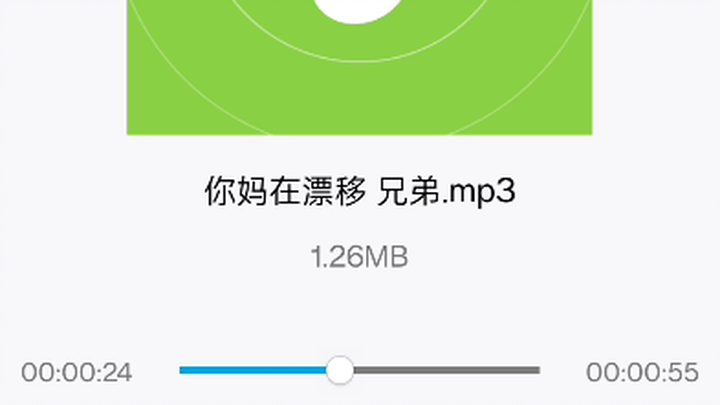This screenshot has height=405, width=720.
Task: Tap the audio playback progress slider
Action: pyautogui.click(x=341, y=370)
